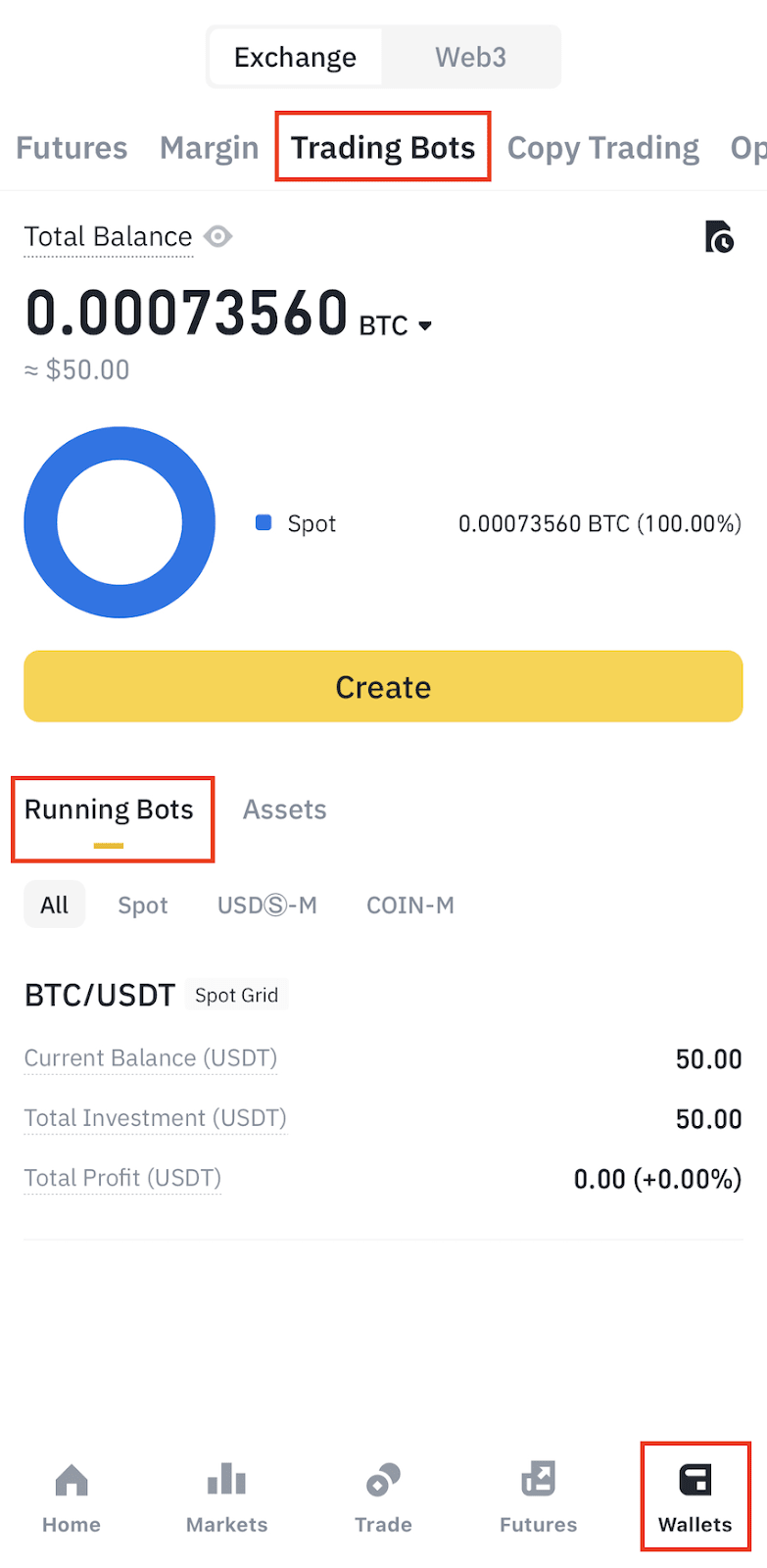Expand the Total Balance tooltip label
Image resolution: width=767 pixels, height=1568 pixels.
[108, 236]
